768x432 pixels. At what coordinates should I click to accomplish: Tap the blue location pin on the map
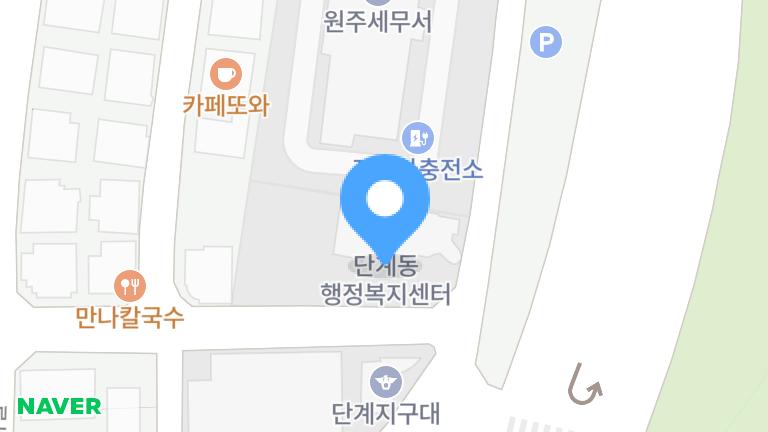[385, 202]
